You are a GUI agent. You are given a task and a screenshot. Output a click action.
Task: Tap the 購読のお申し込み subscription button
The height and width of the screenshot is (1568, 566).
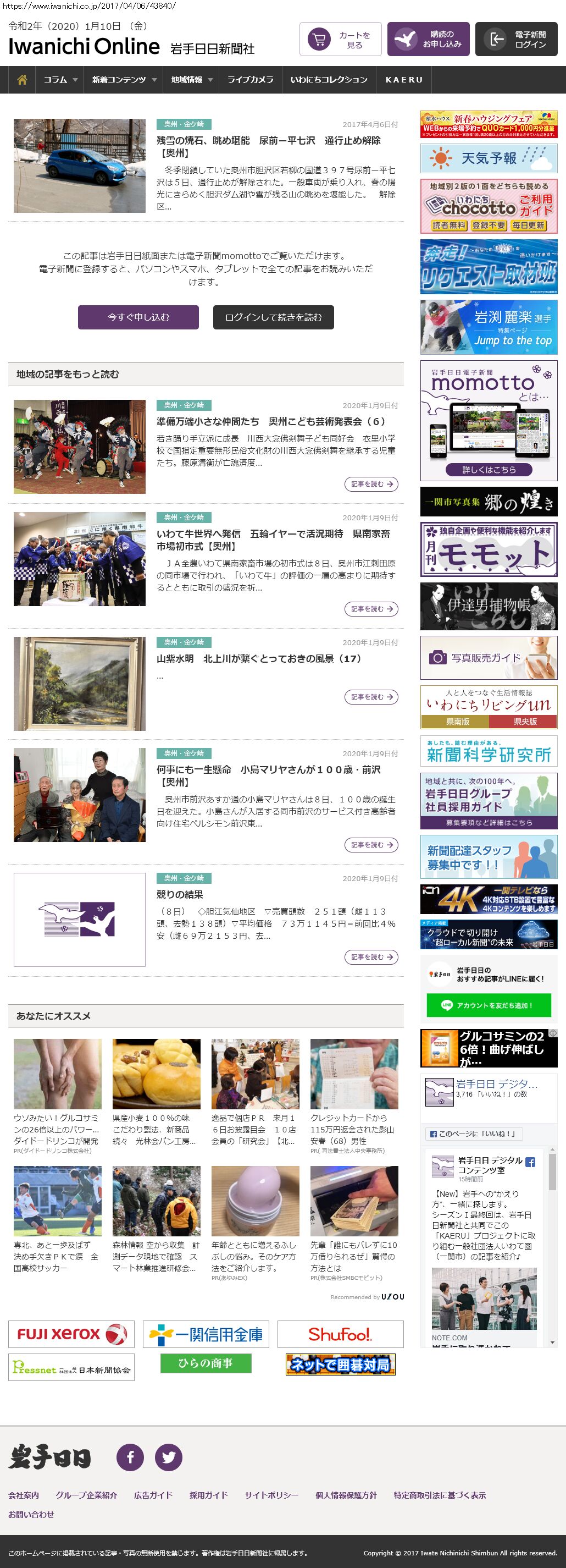[x=428, y=40]
